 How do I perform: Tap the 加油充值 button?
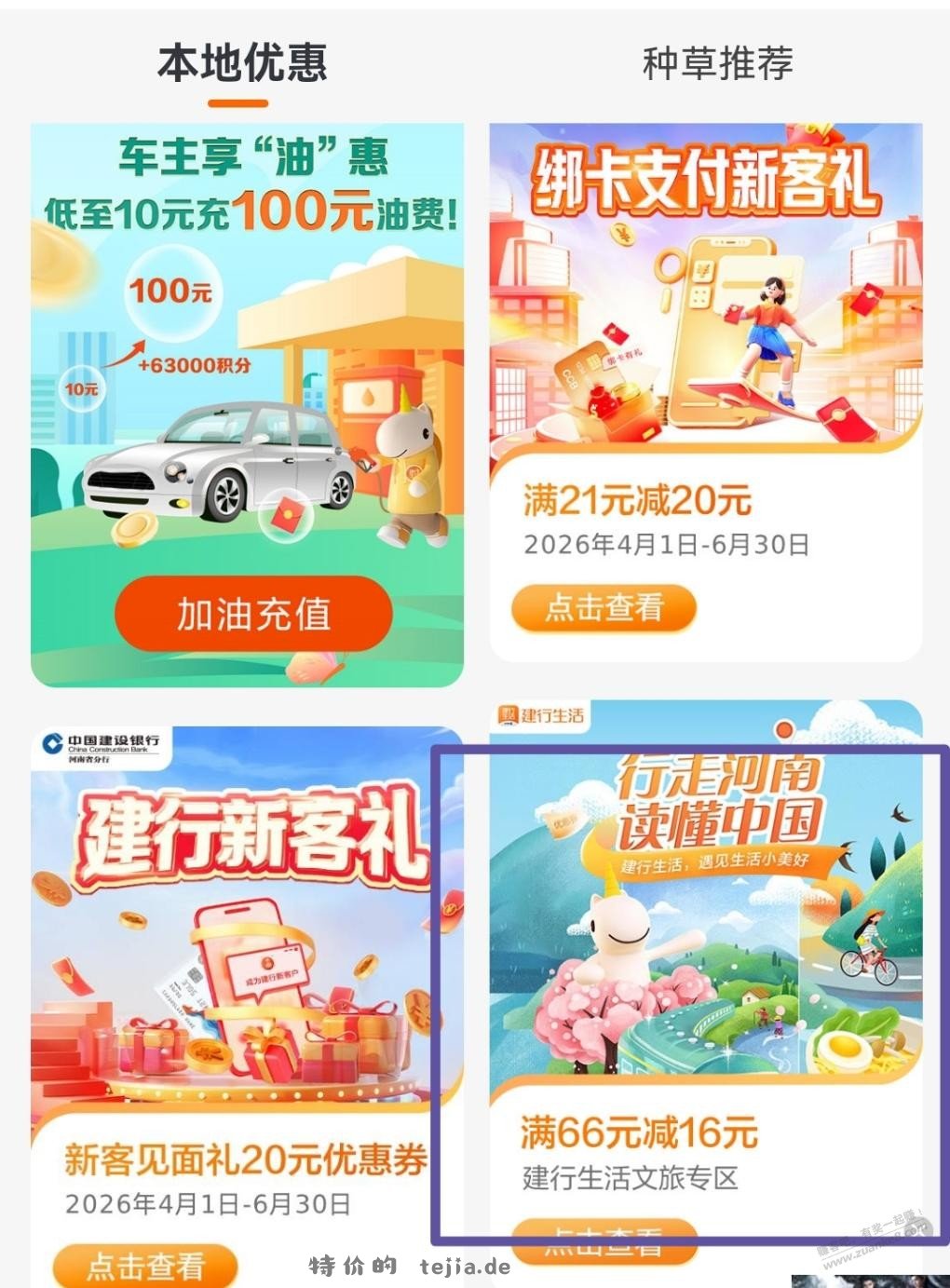tap(251, 614)
